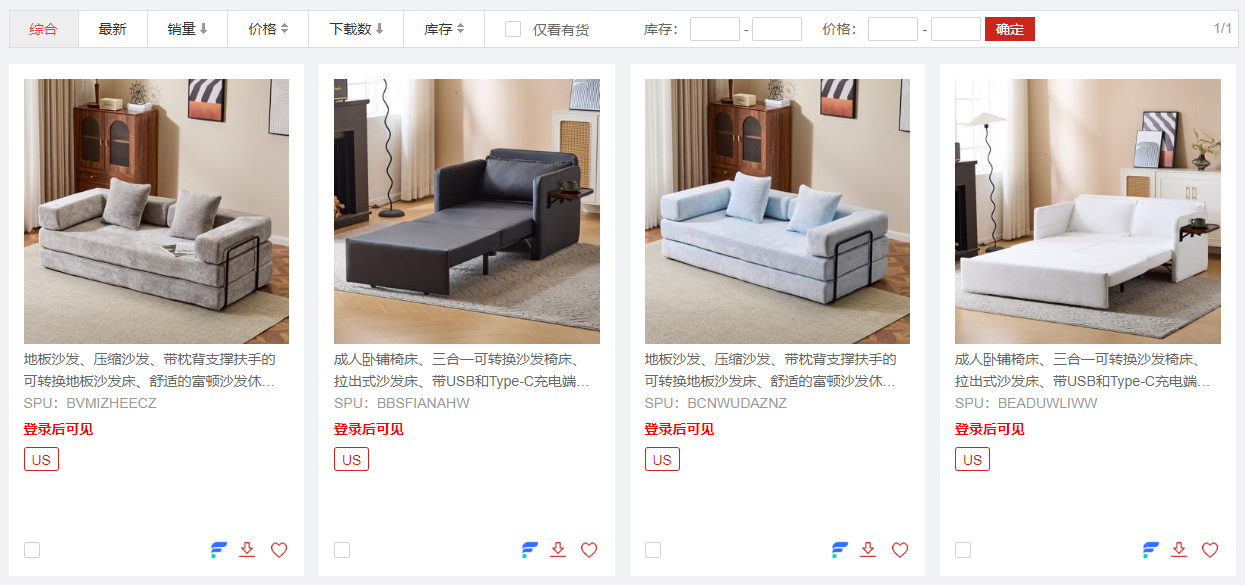
Task: Sort products by 最新
Action: click(112, 29)
